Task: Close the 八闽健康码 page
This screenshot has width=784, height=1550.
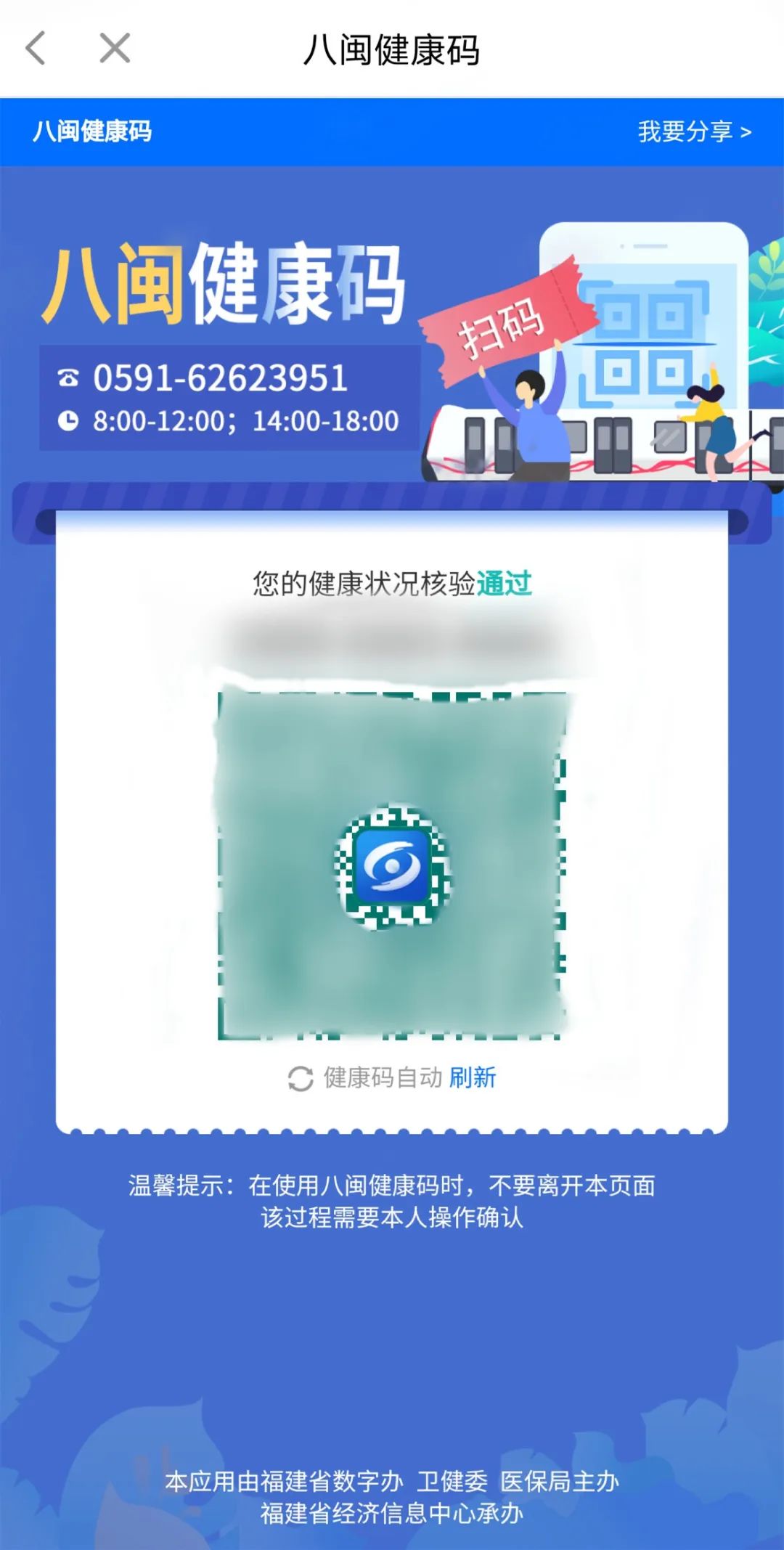Action: (x=115, y=49)
